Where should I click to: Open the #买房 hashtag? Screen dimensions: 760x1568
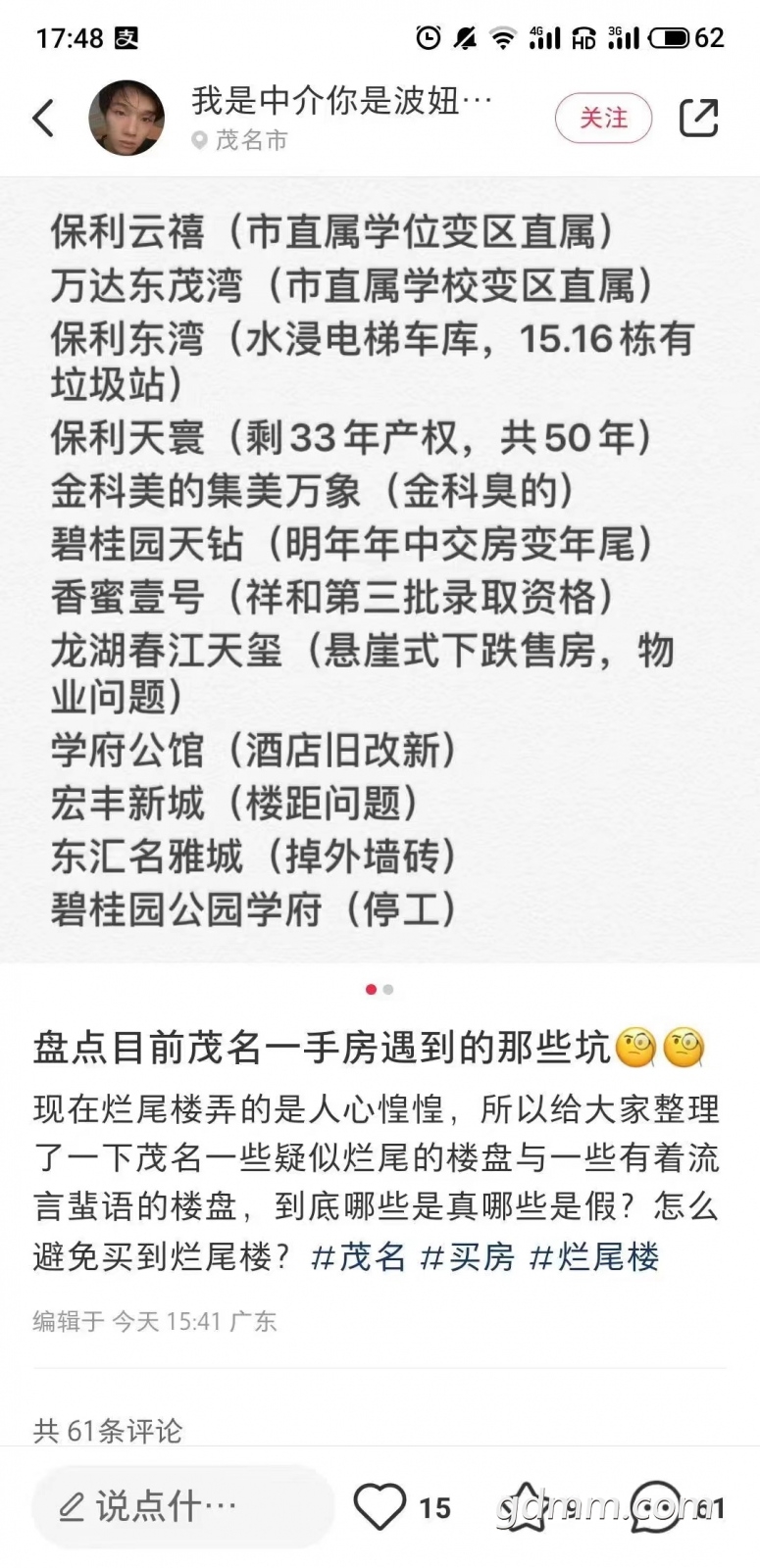[x=468, y=1257]
